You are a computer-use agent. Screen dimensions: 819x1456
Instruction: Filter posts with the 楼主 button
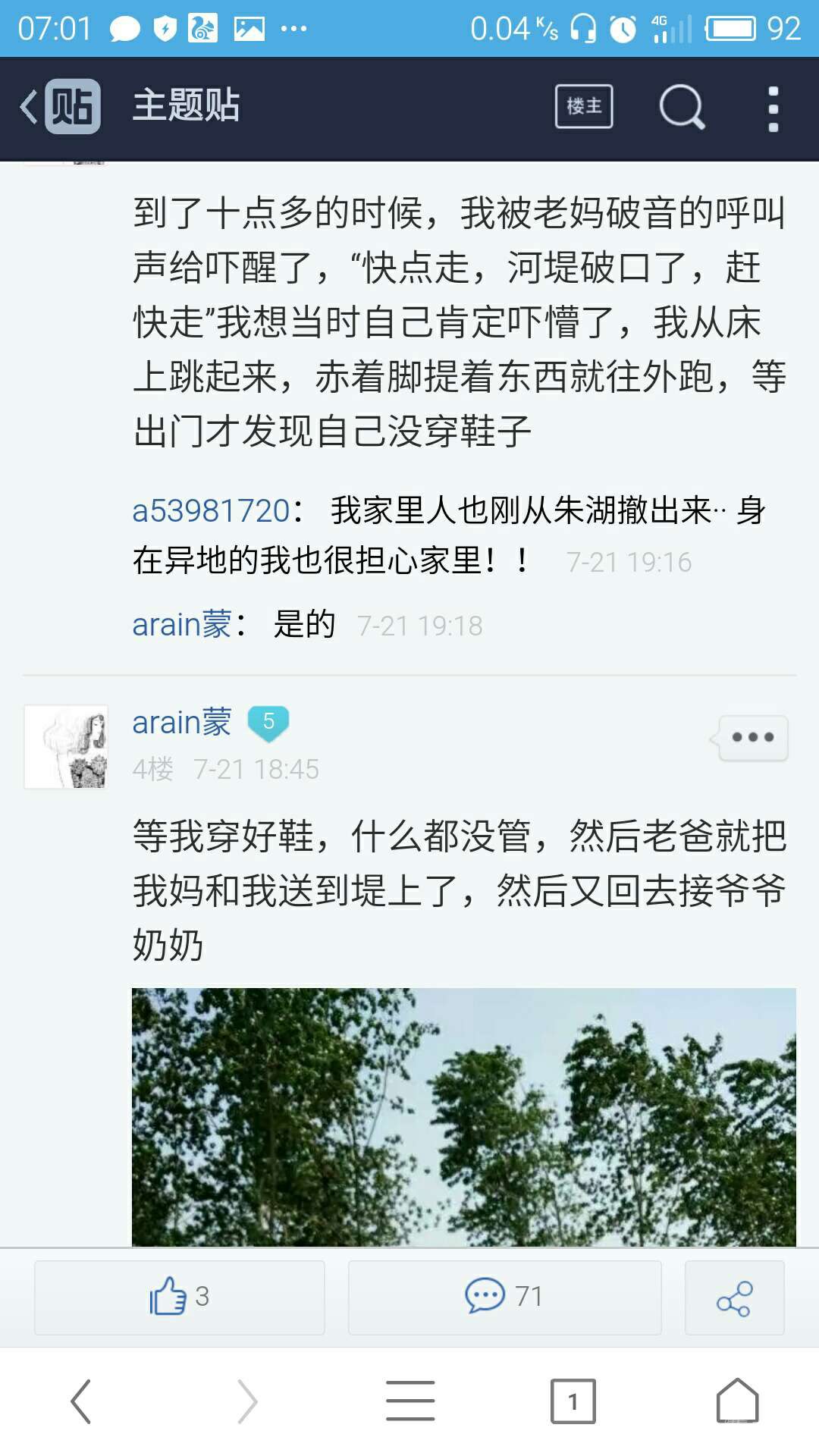(x=583, y=106)
